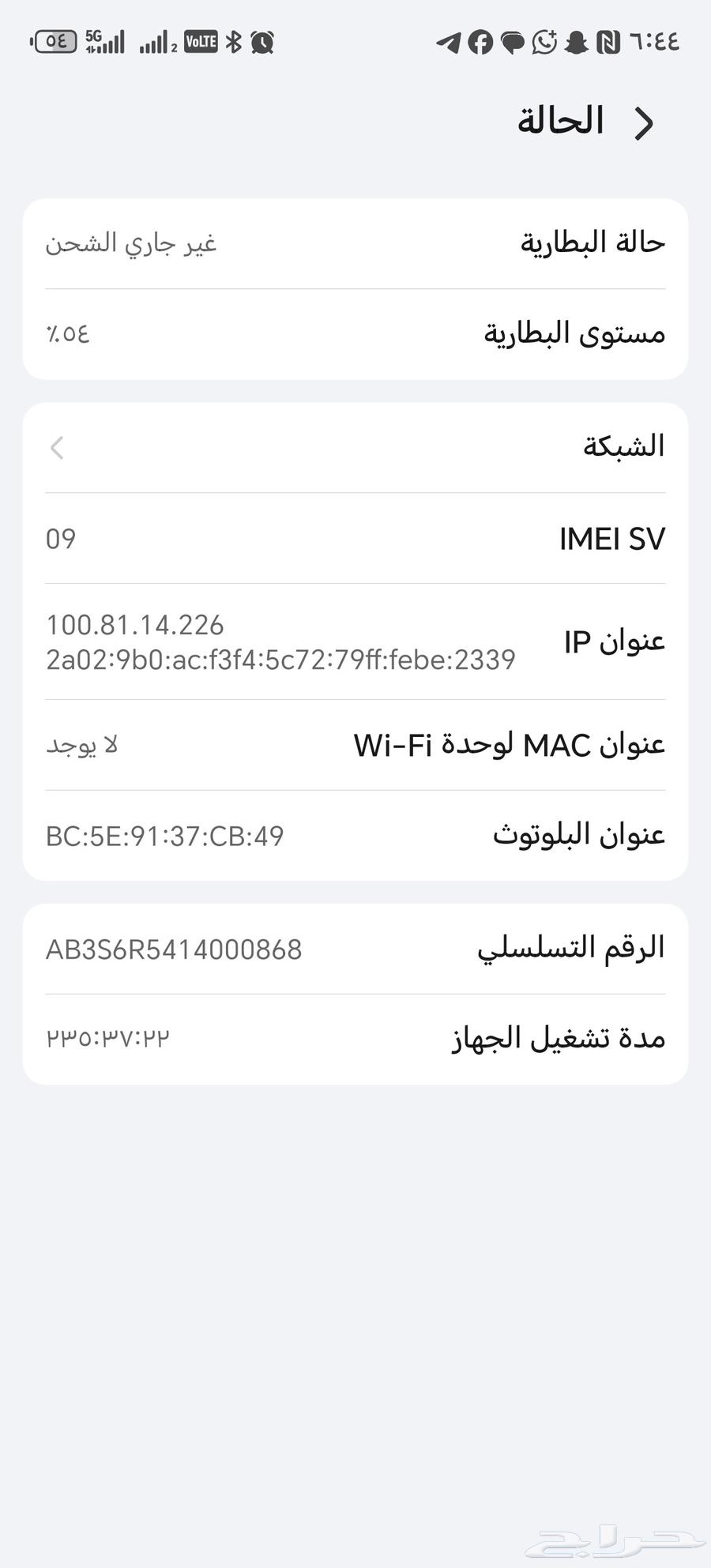Tap the IMEI SV entry showing 09

coord(355,539)
